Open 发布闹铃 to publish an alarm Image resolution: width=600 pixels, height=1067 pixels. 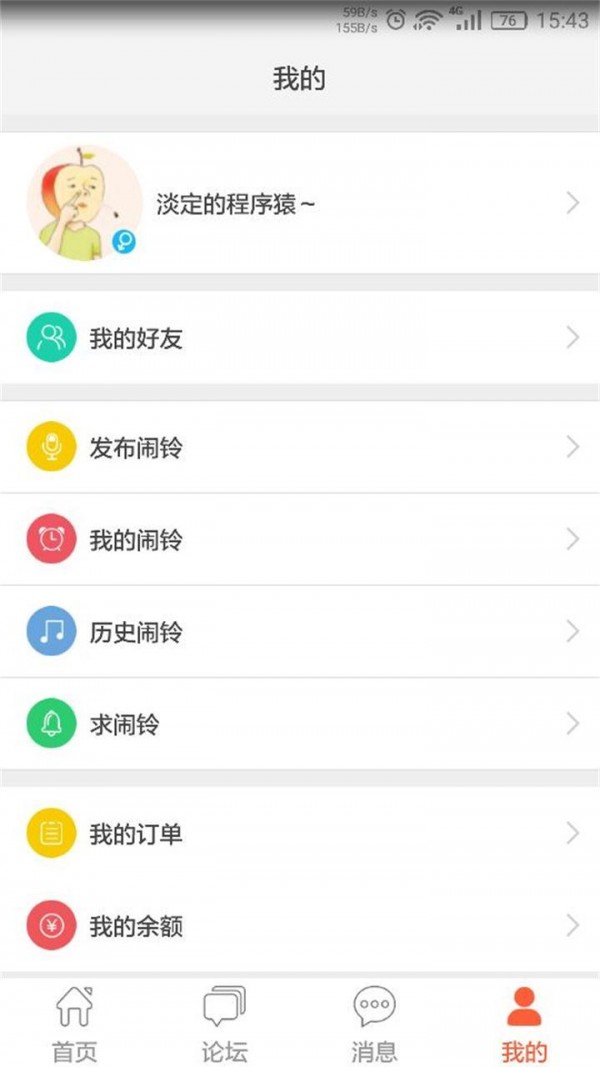[300, 447]
